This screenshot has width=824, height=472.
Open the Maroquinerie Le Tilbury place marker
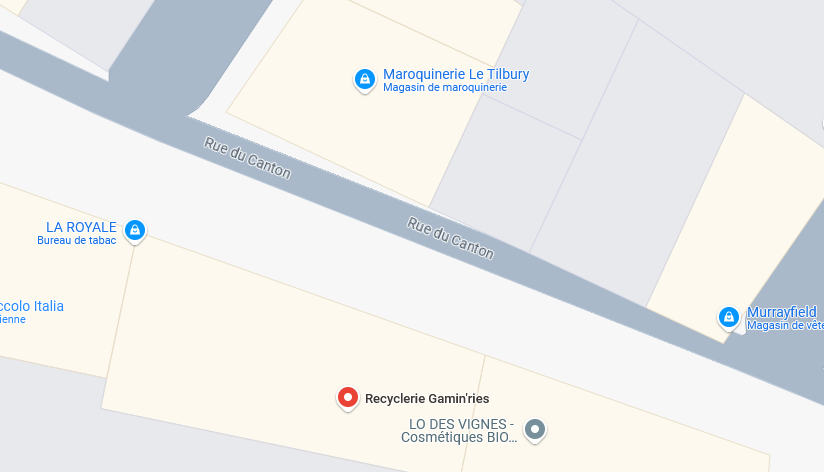[x=365, y=79]
